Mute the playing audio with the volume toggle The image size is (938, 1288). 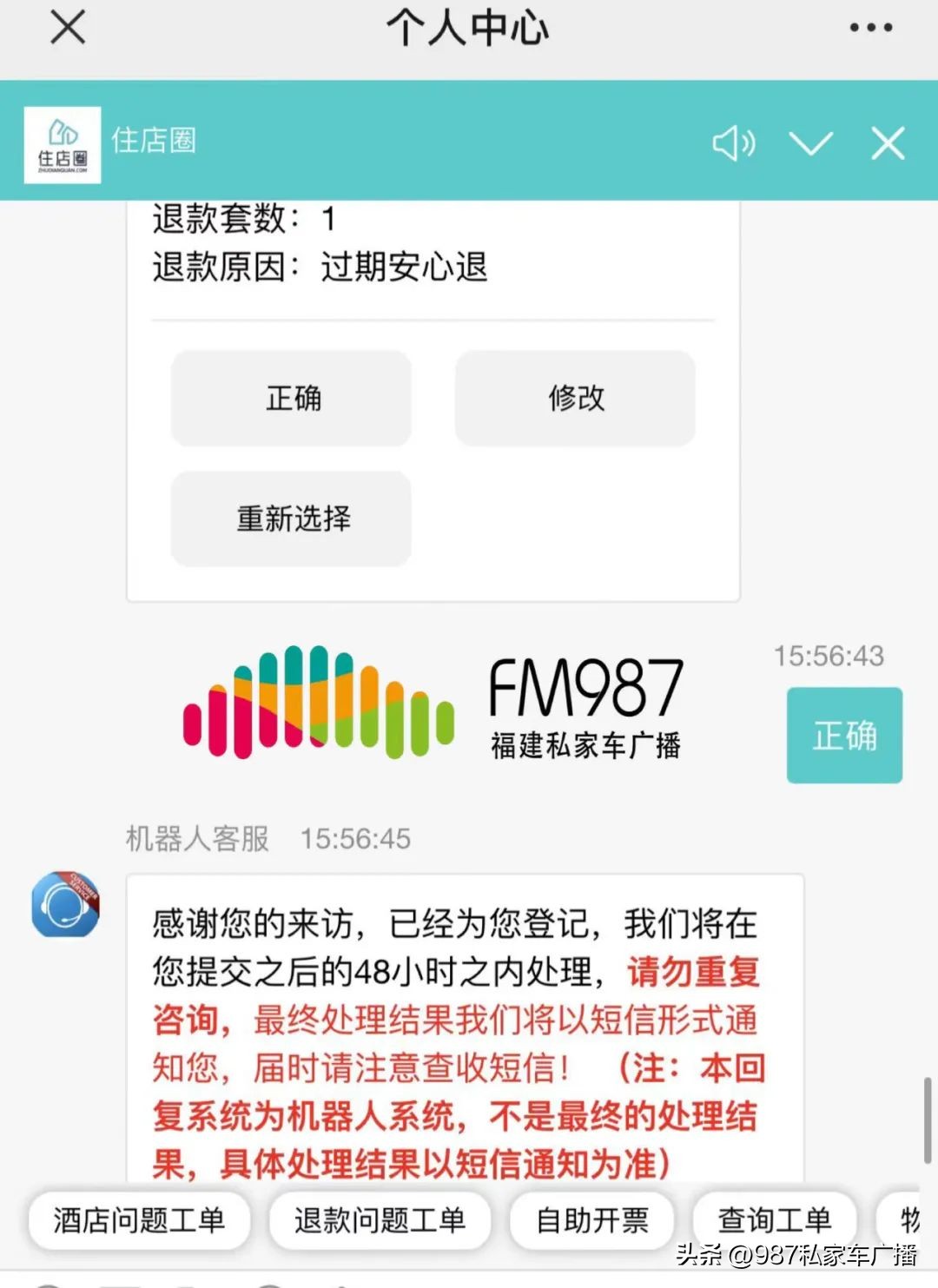pyautogui.click(x=732, y=143)
